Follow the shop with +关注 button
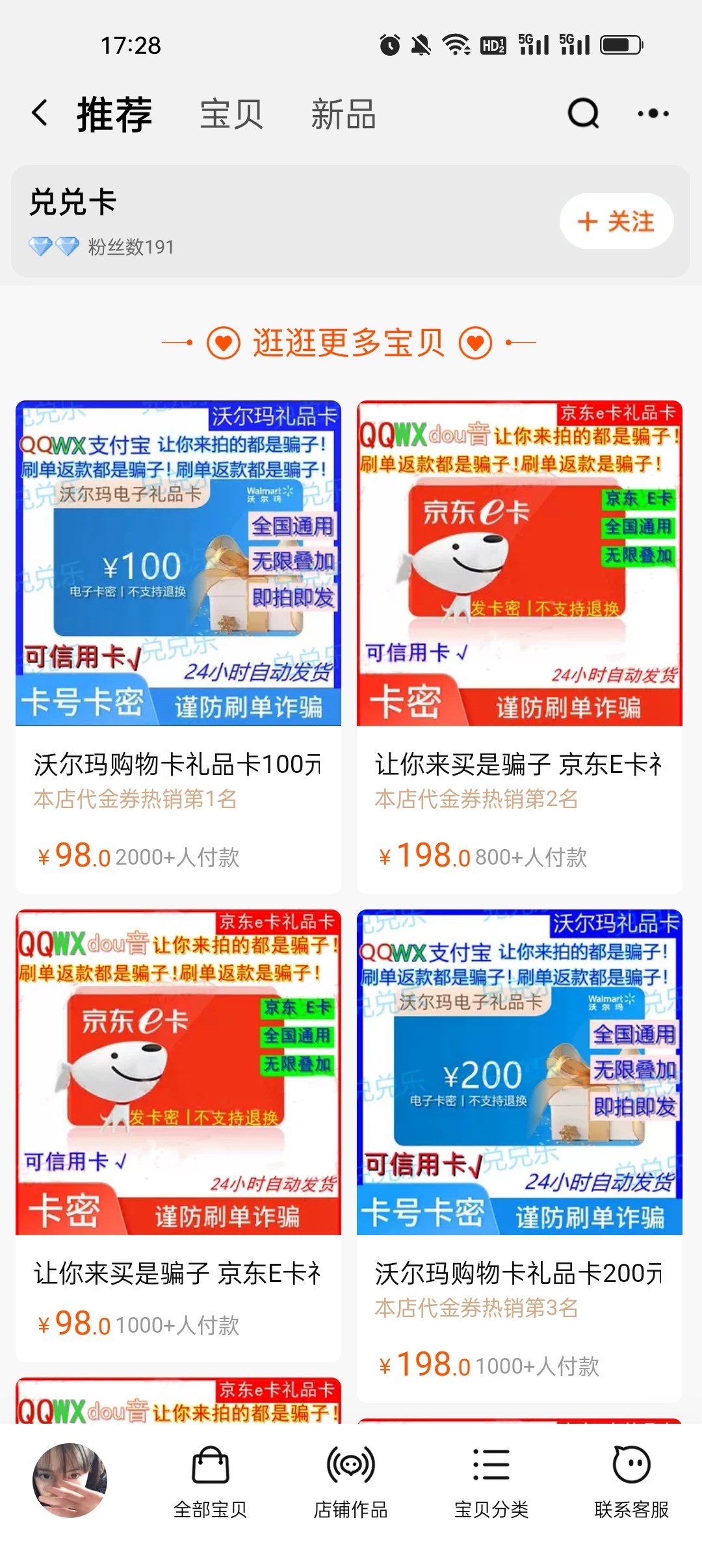This screenshot has width=702, height=1568. pyautogui.click(x=616, y=222)
